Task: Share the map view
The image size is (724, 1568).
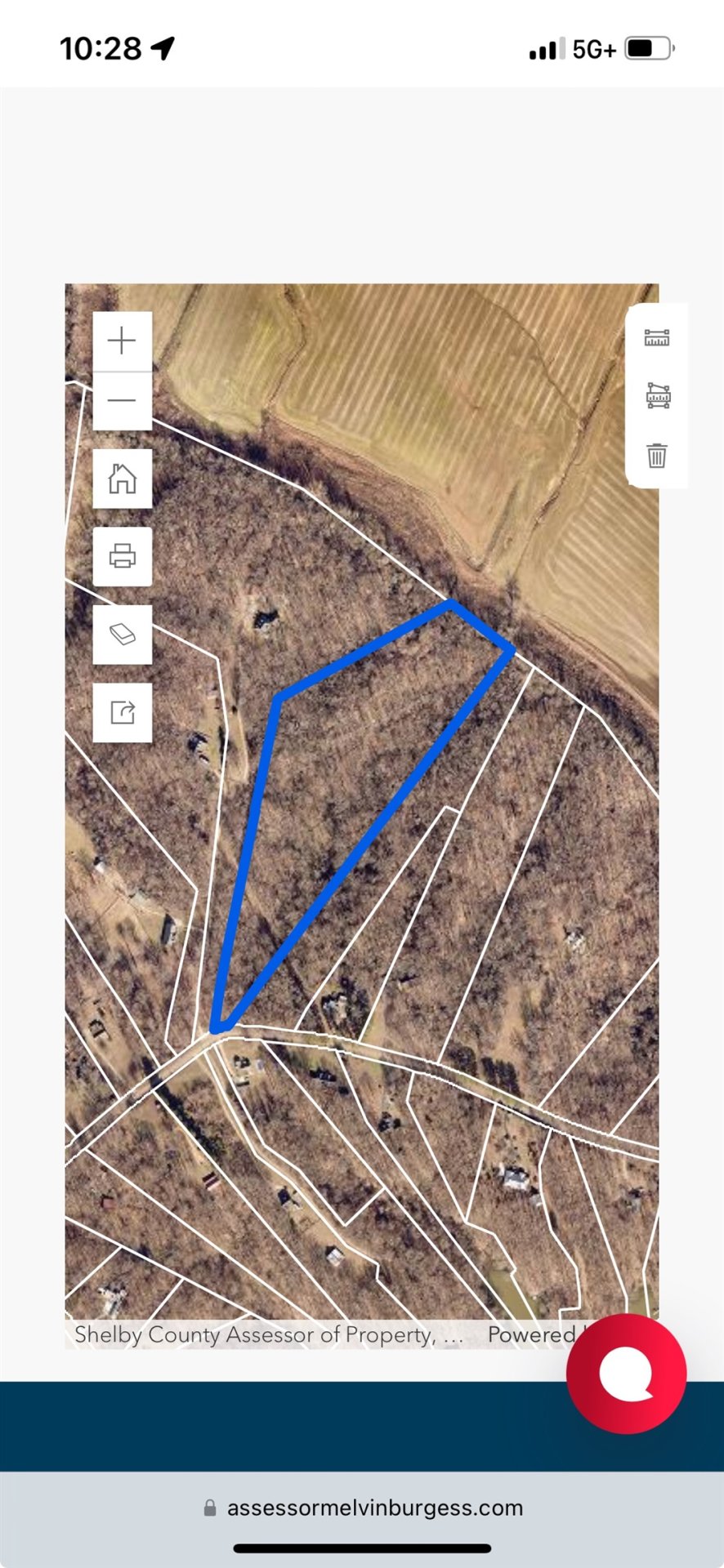Action: [122, 712]
